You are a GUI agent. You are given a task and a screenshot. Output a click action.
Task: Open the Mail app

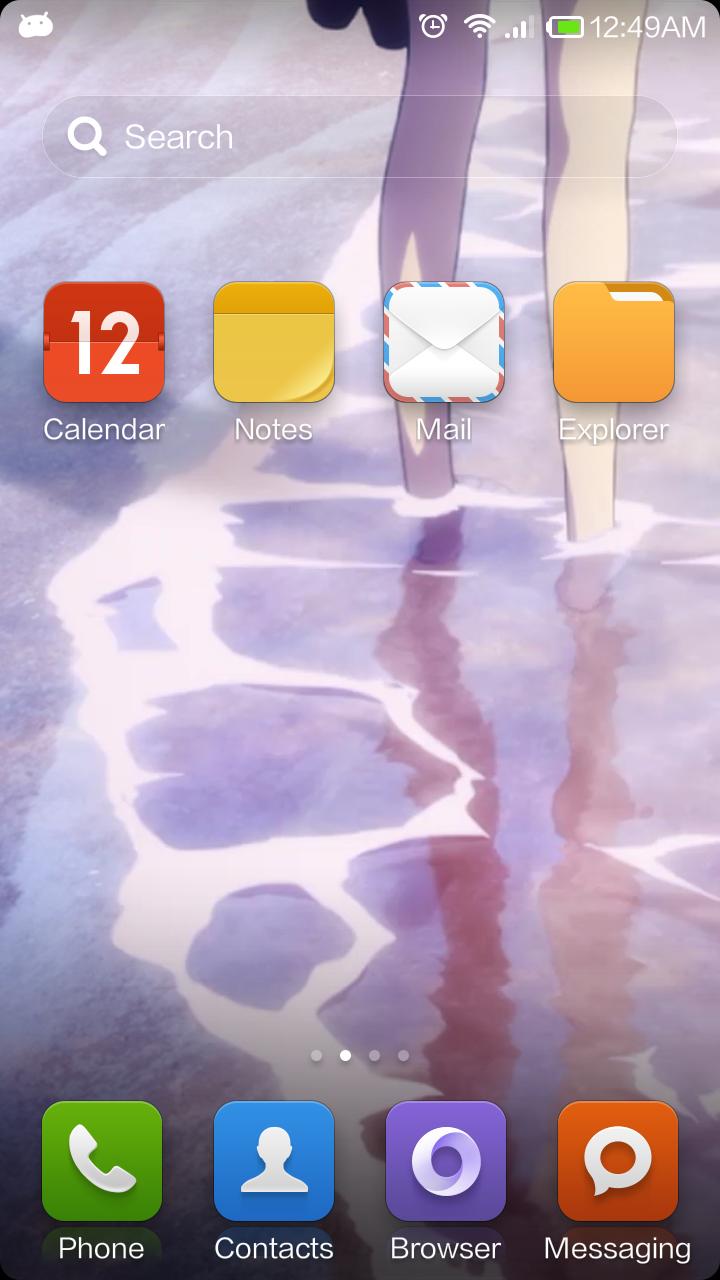tap(444, 342)
